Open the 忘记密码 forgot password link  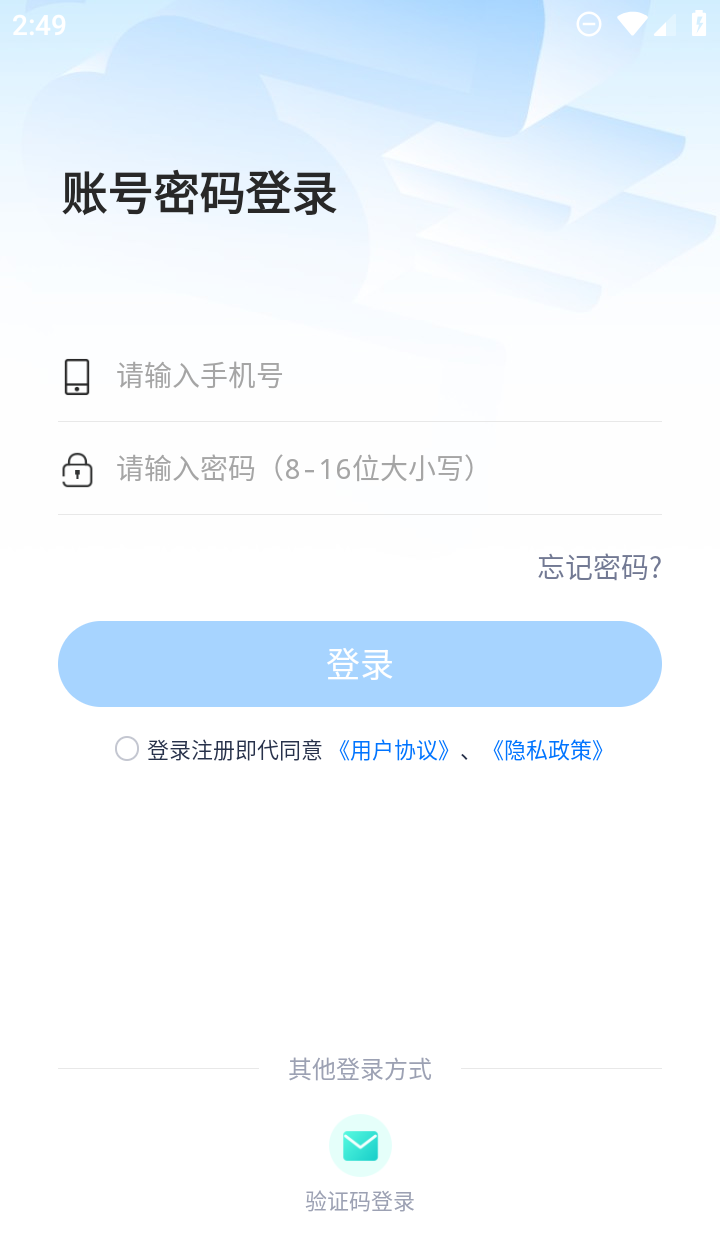click(599, 568)
